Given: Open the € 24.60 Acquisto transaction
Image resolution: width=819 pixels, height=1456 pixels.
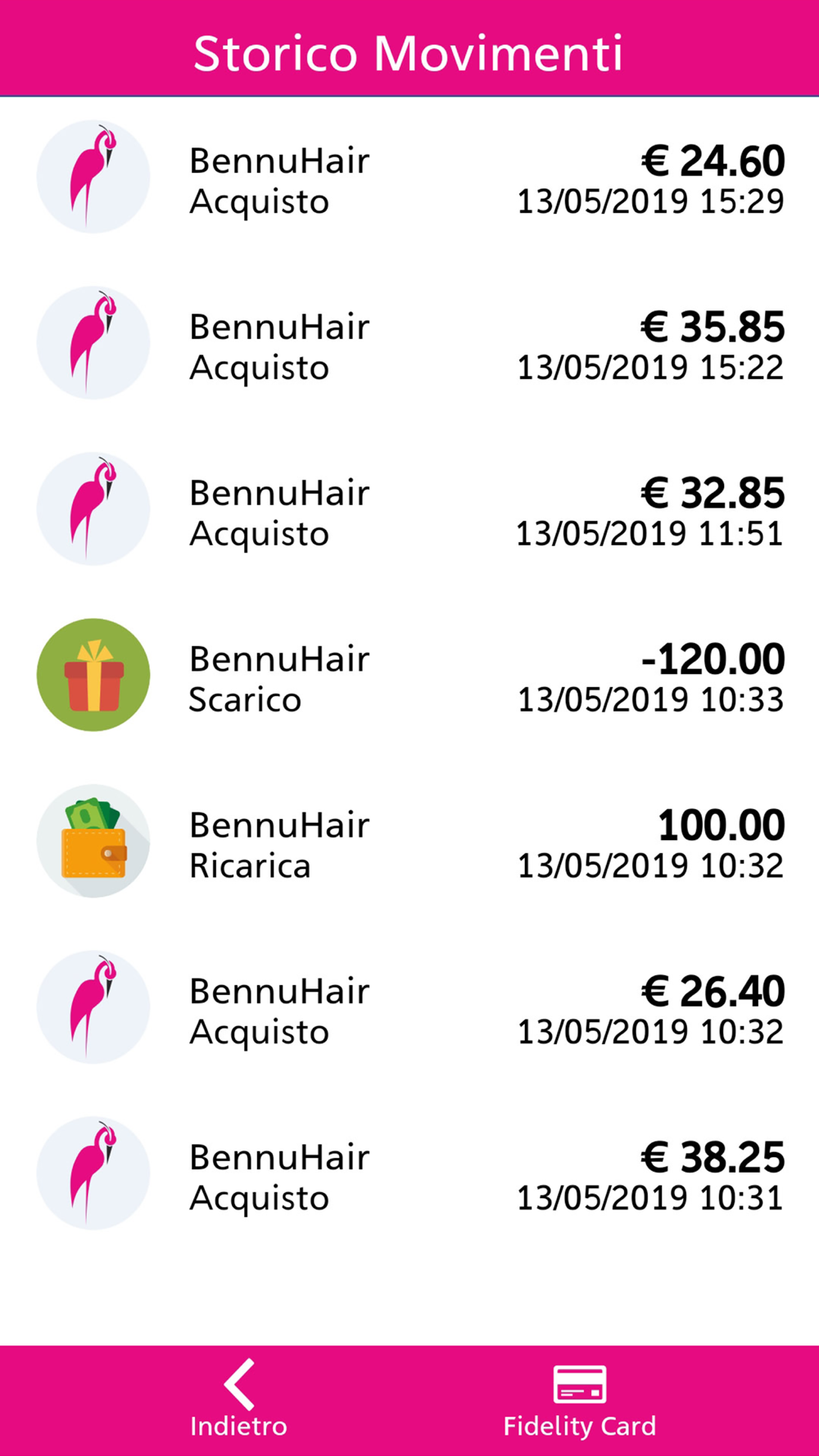Looking at the screenshot, I should pyautogui.click(x=409, y=177).
